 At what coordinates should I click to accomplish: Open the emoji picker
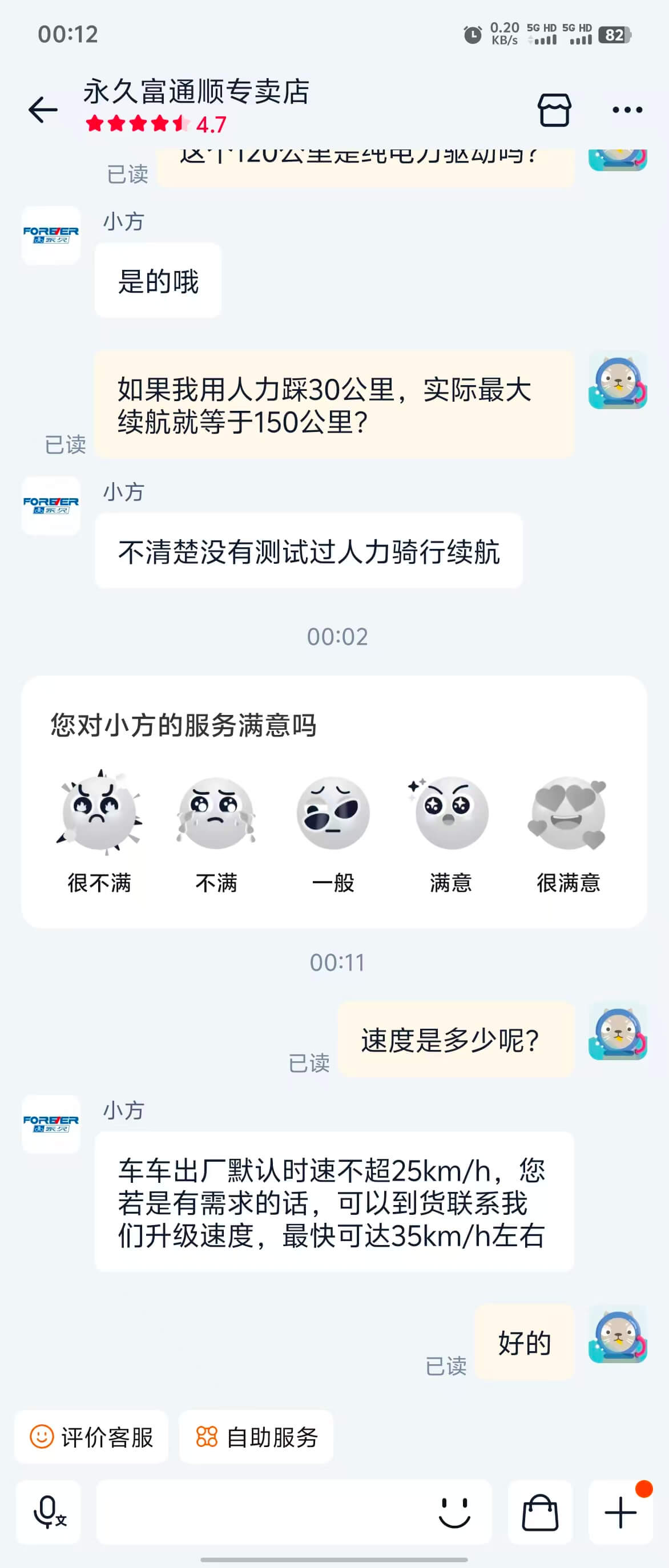click(x=454, y=1513)
